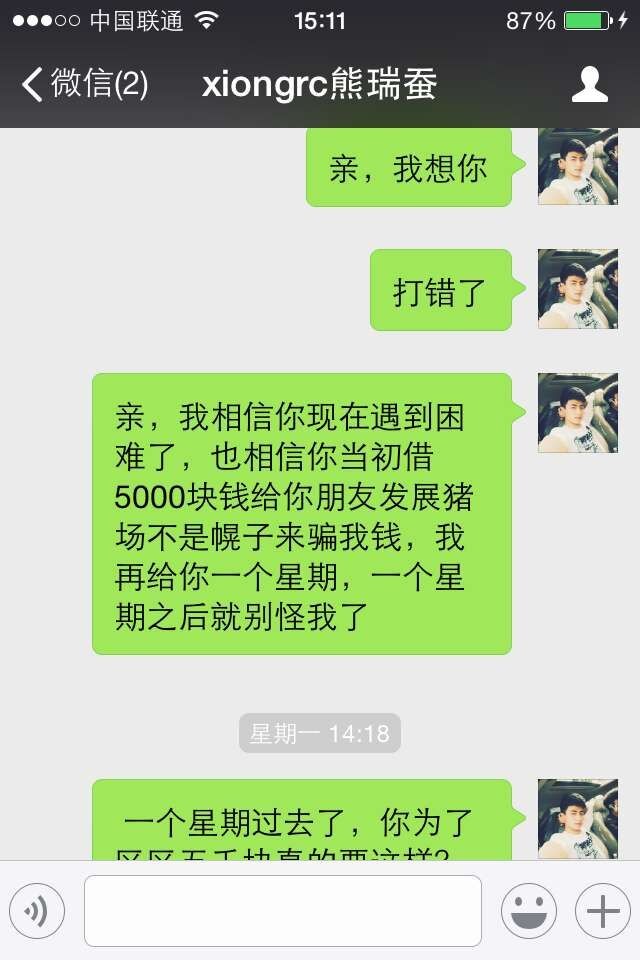Tap the avatar beside 打错了 message
This screenshot has height=960, width=640.
tap(577, 289)
